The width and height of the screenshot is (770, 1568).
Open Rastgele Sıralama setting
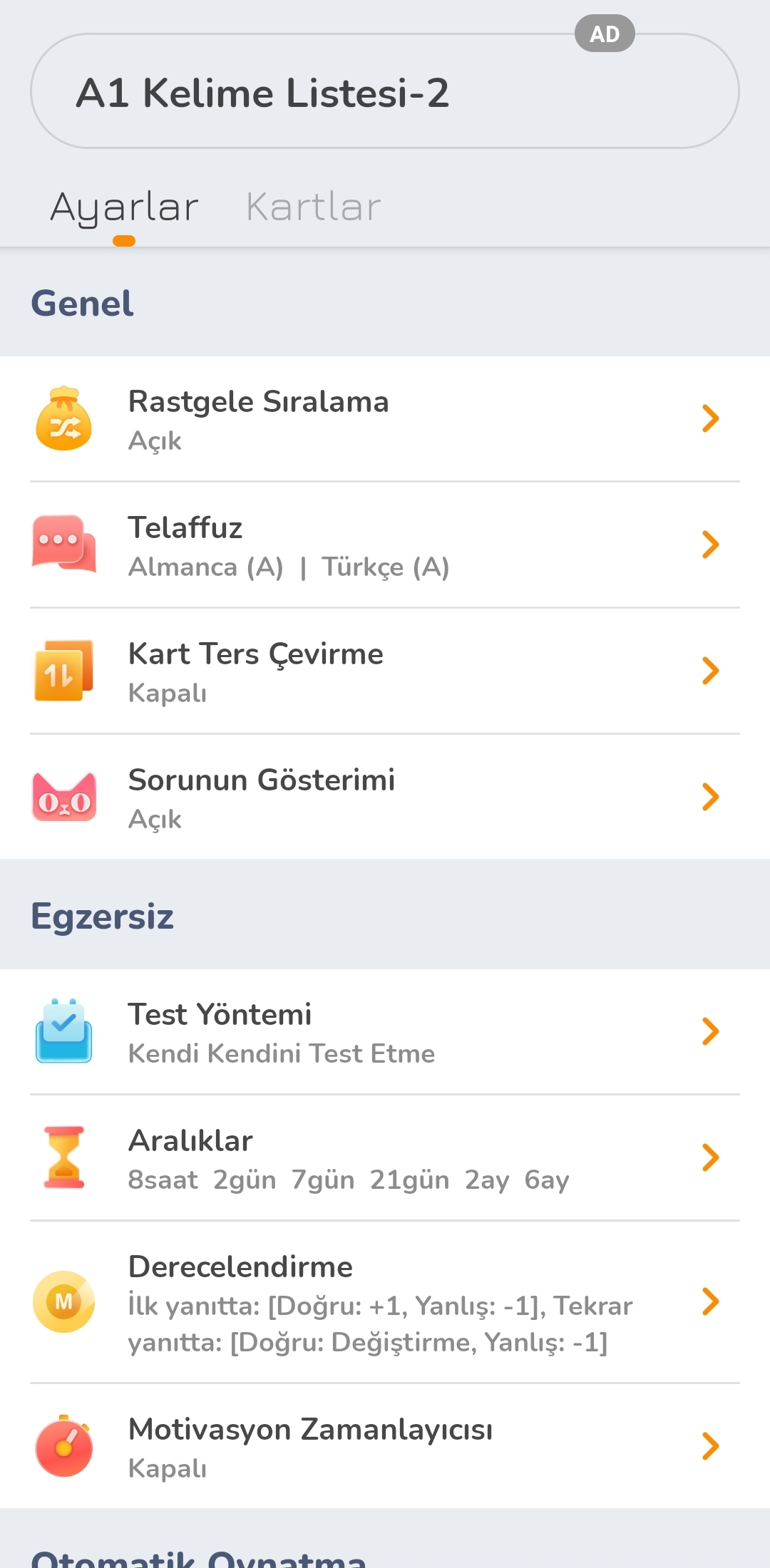(385, 420)
